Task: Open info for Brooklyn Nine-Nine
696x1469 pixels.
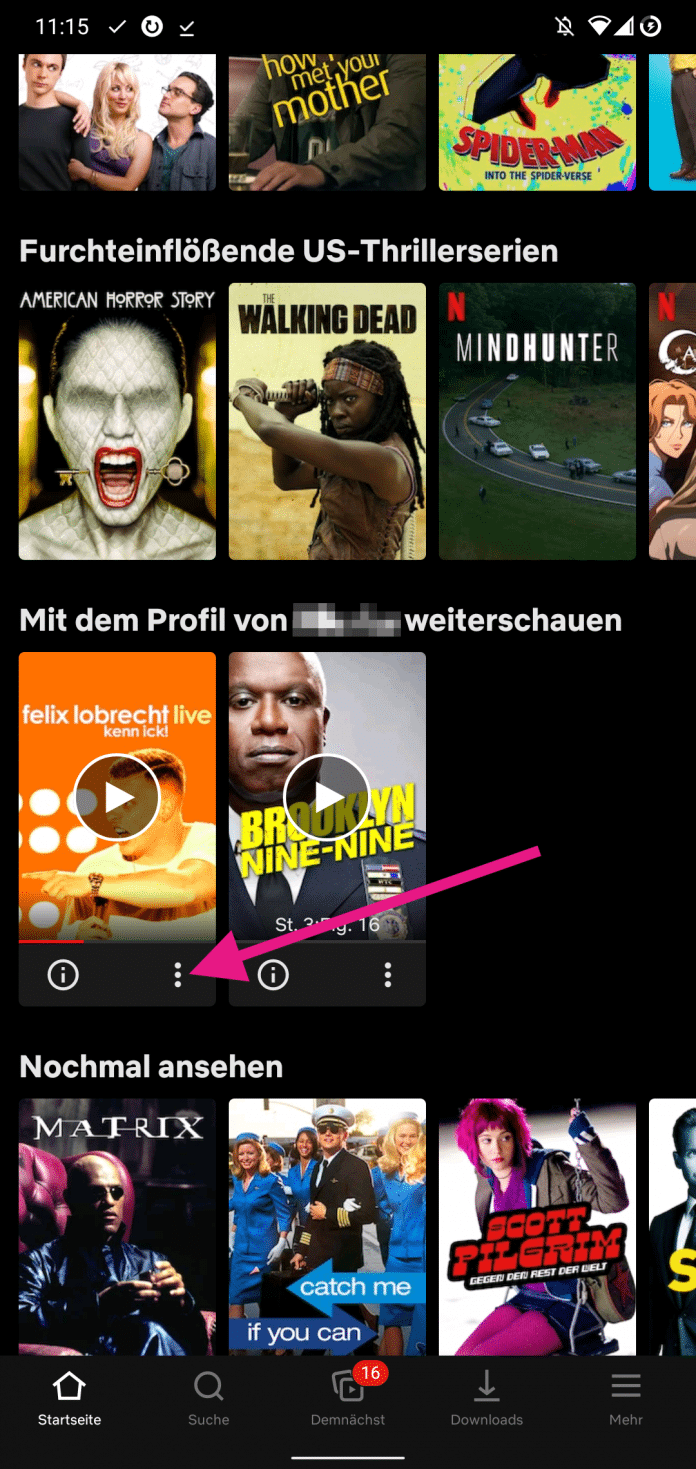Action: (273, 975)
